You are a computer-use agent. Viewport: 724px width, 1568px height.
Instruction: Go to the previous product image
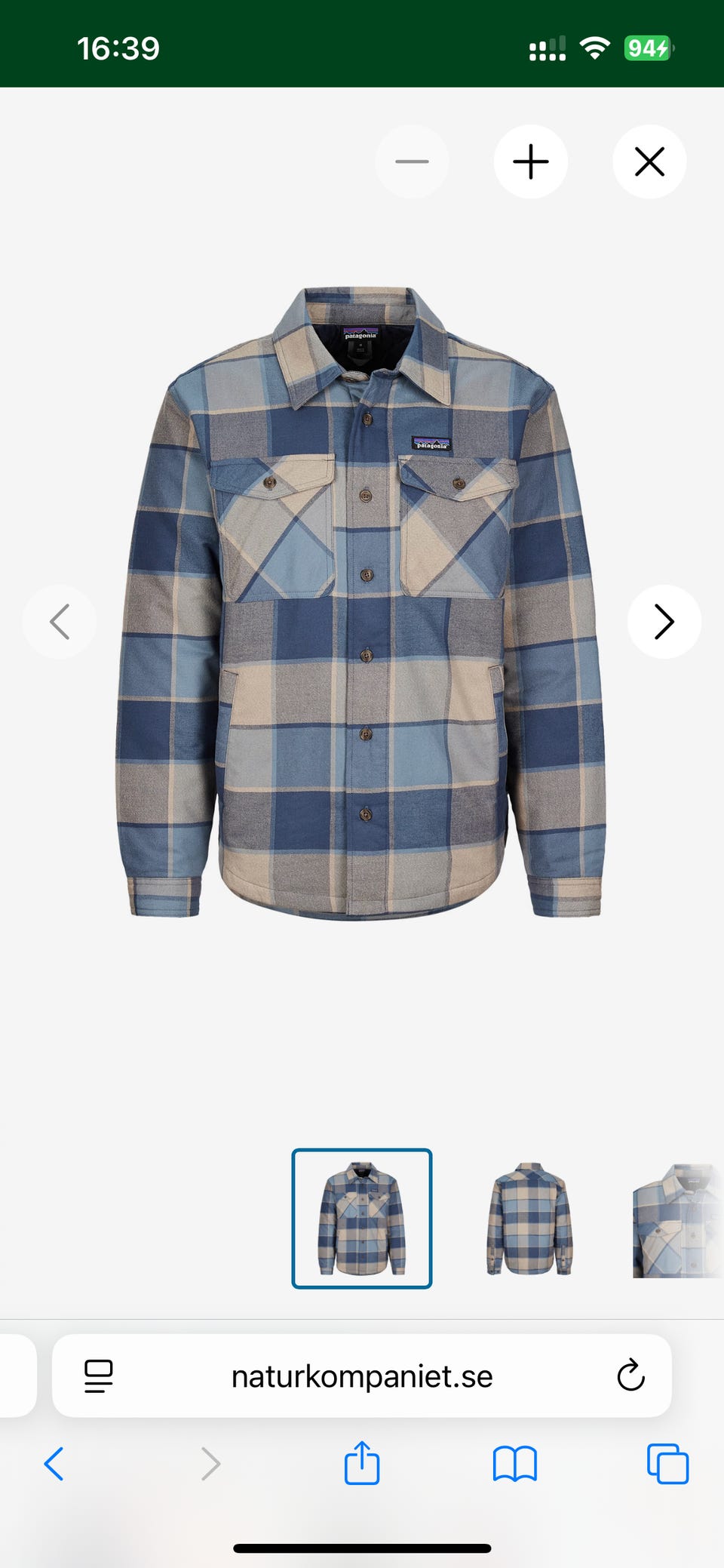coord(60,622)
